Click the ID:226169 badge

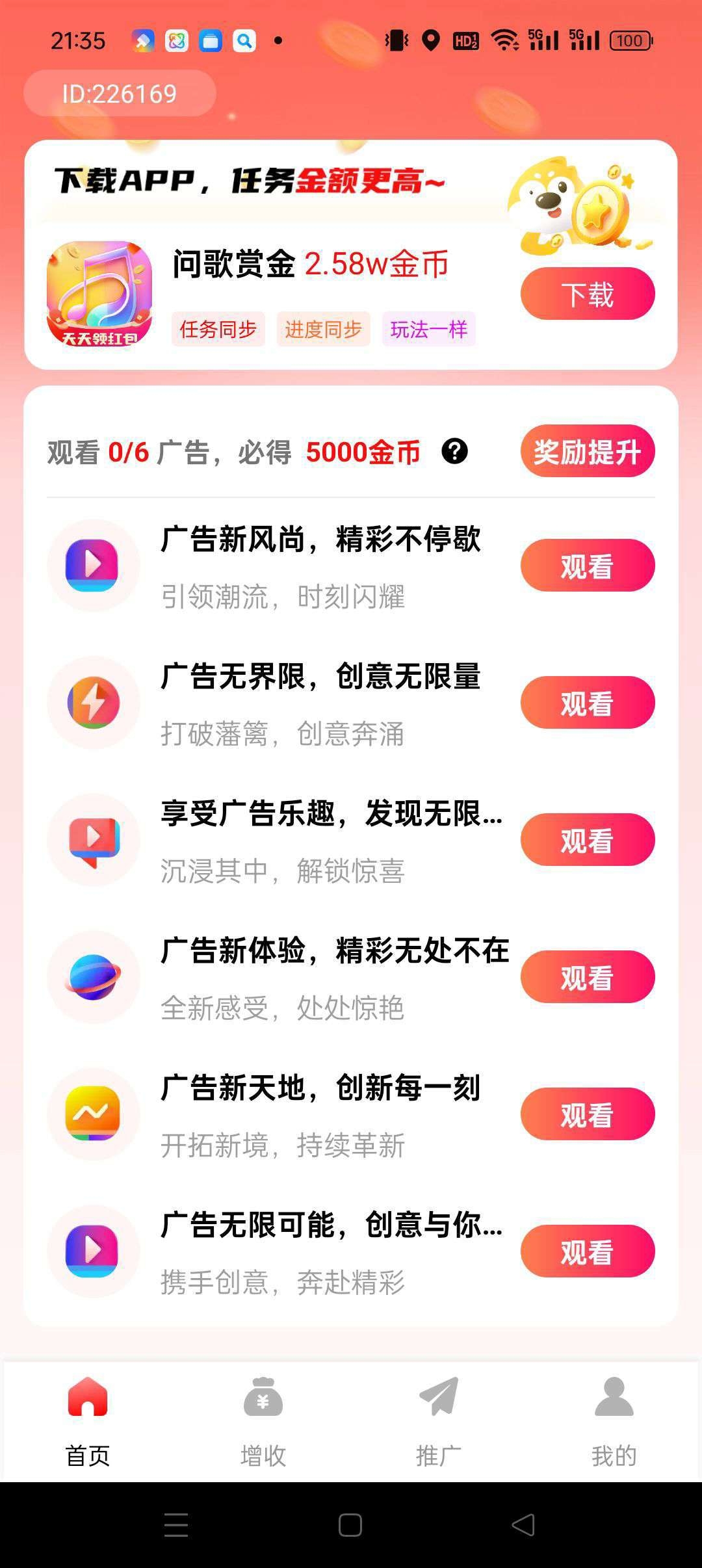[120, 93]
